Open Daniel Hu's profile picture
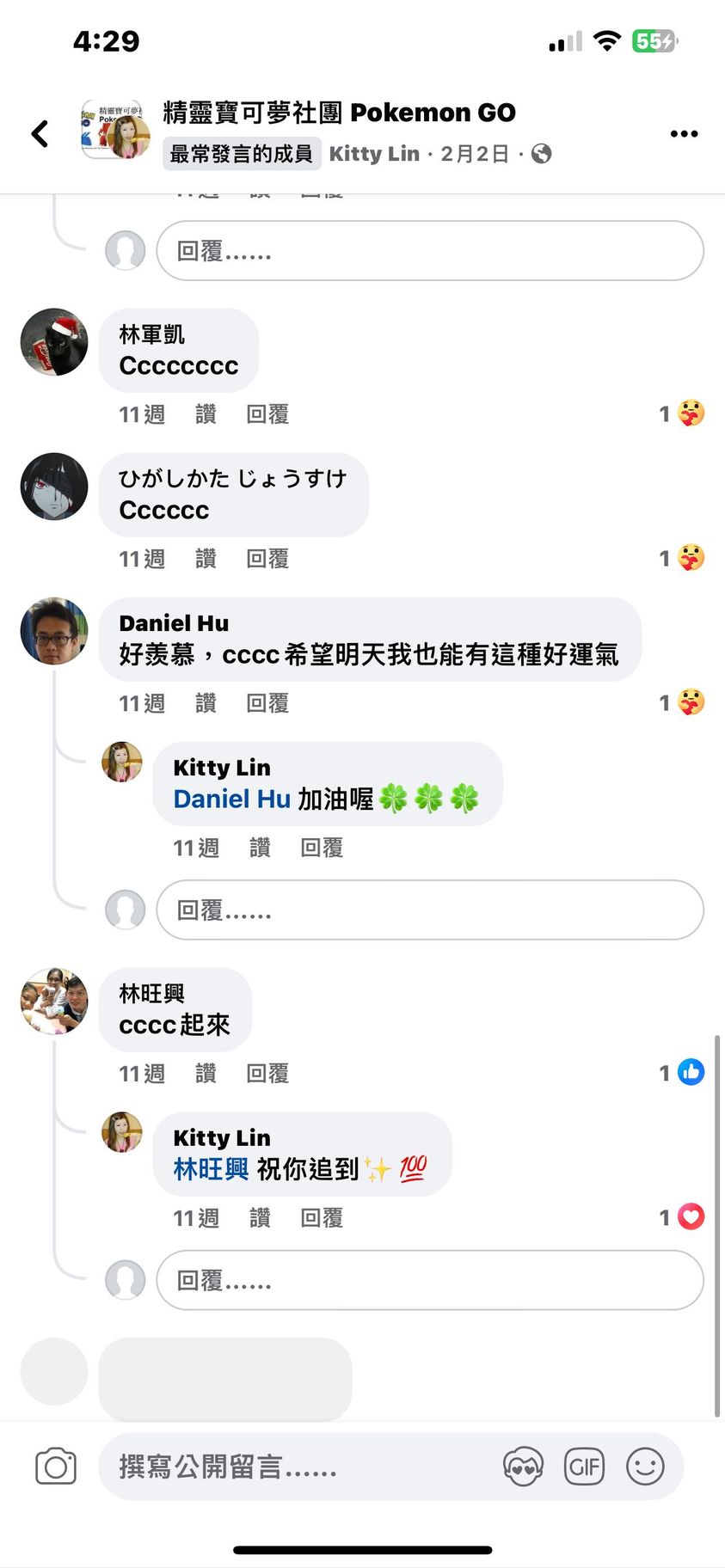Screen dimensions: 725x1568 (x=54, y=631)
